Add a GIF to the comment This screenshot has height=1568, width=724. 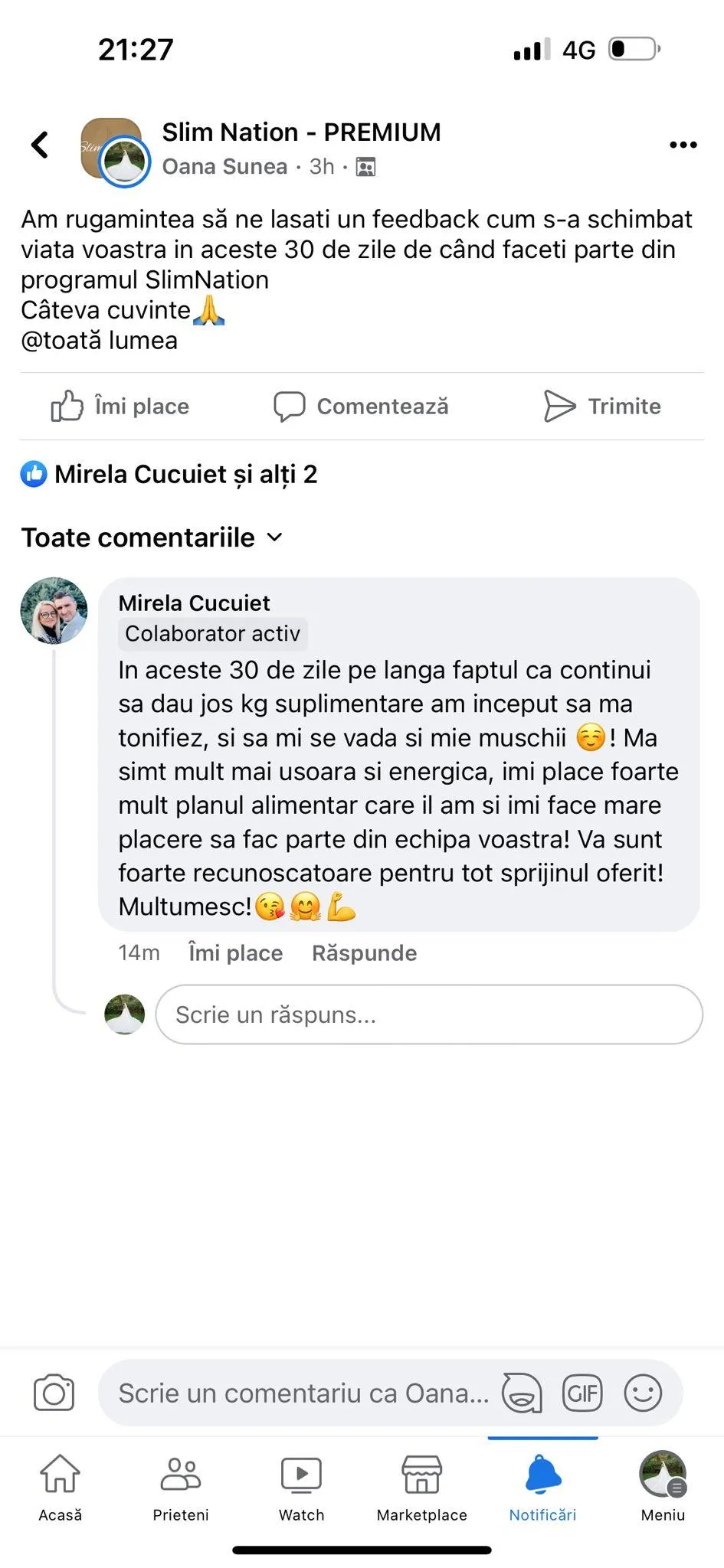pyautogui.click(x=582, y=1393)
